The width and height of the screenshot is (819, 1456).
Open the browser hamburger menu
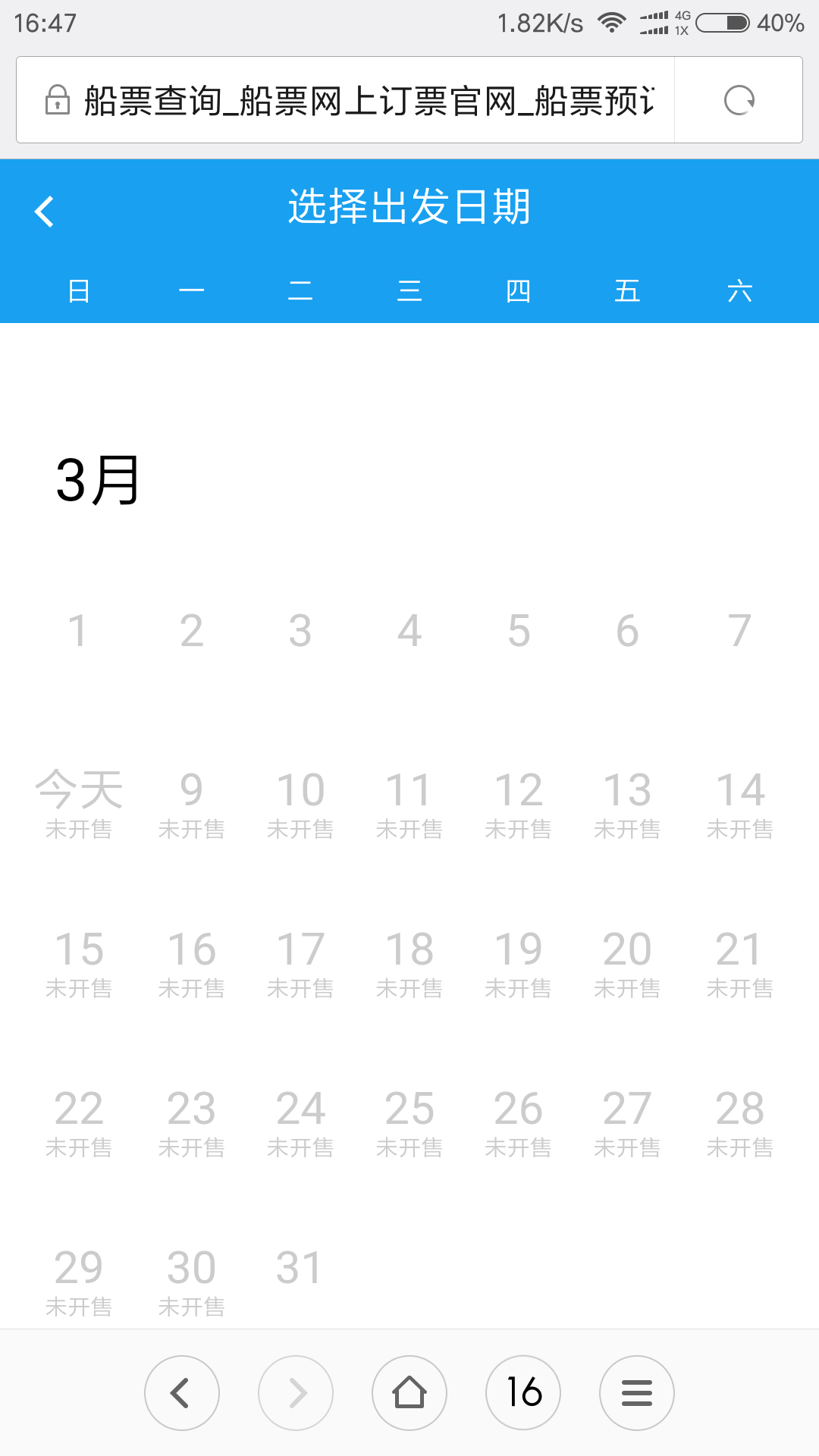point(637,1393)
